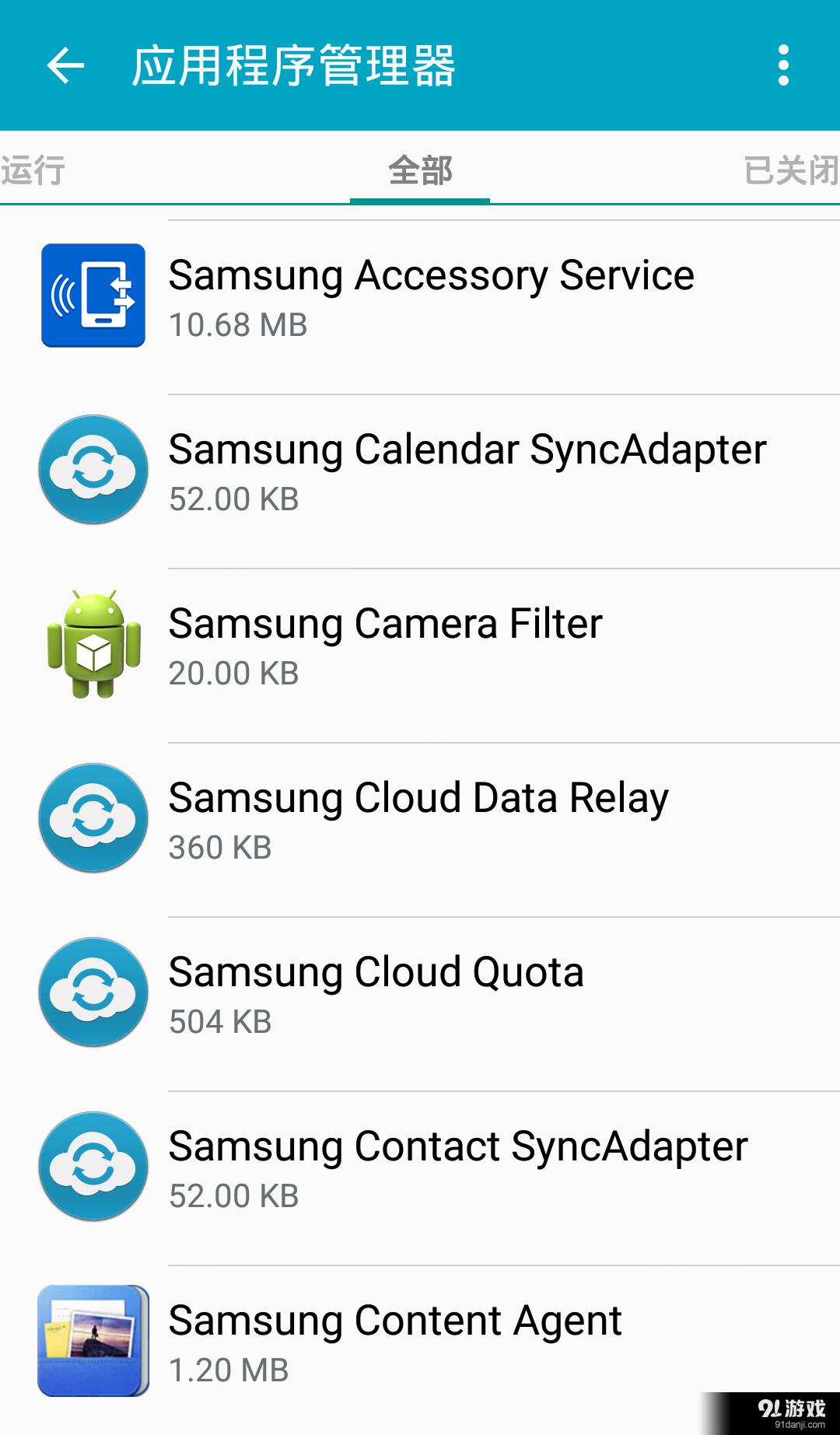Tap the 应用程序管理器 title text
The height and width of the screenshot is (1435, 840).
[296, 65]
